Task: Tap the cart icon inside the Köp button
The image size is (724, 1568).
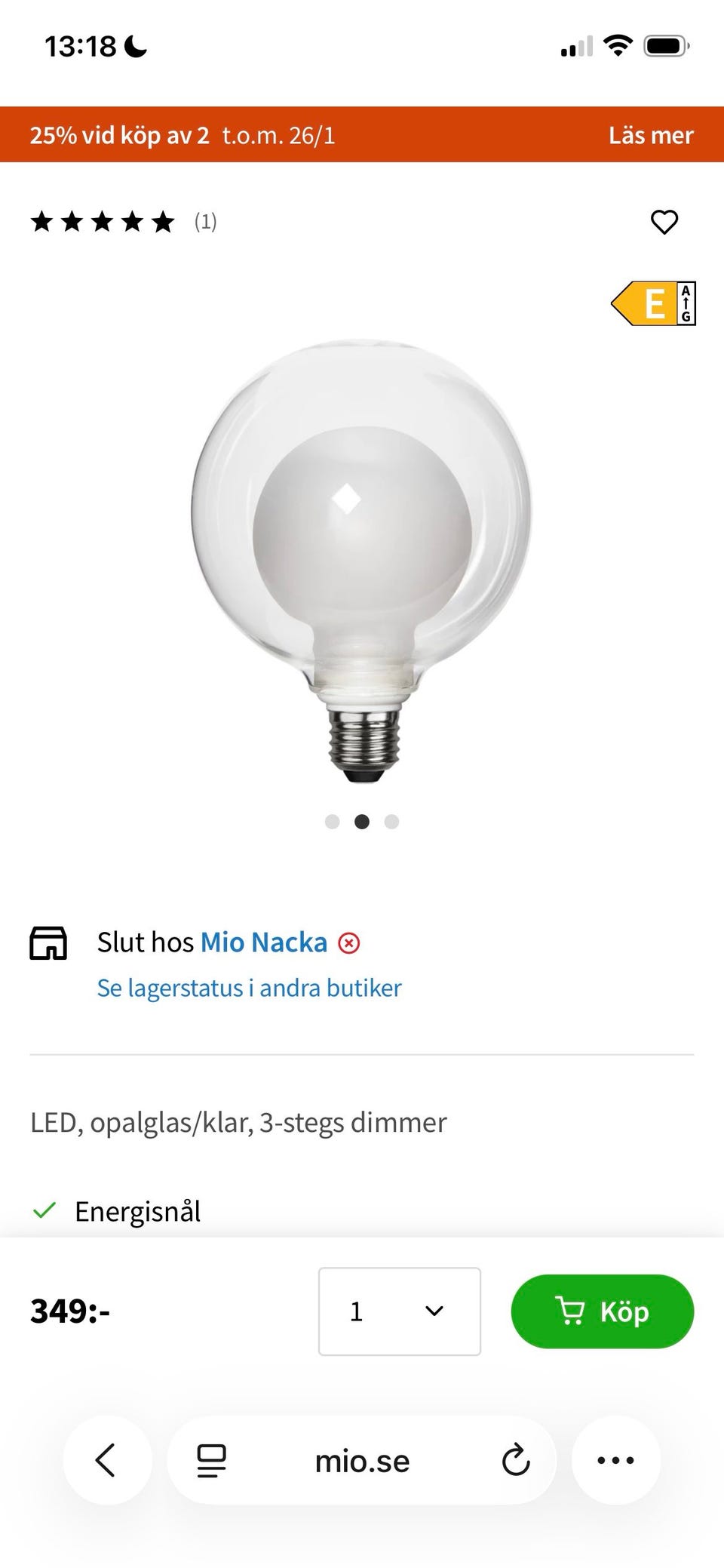Action: 573,1311
